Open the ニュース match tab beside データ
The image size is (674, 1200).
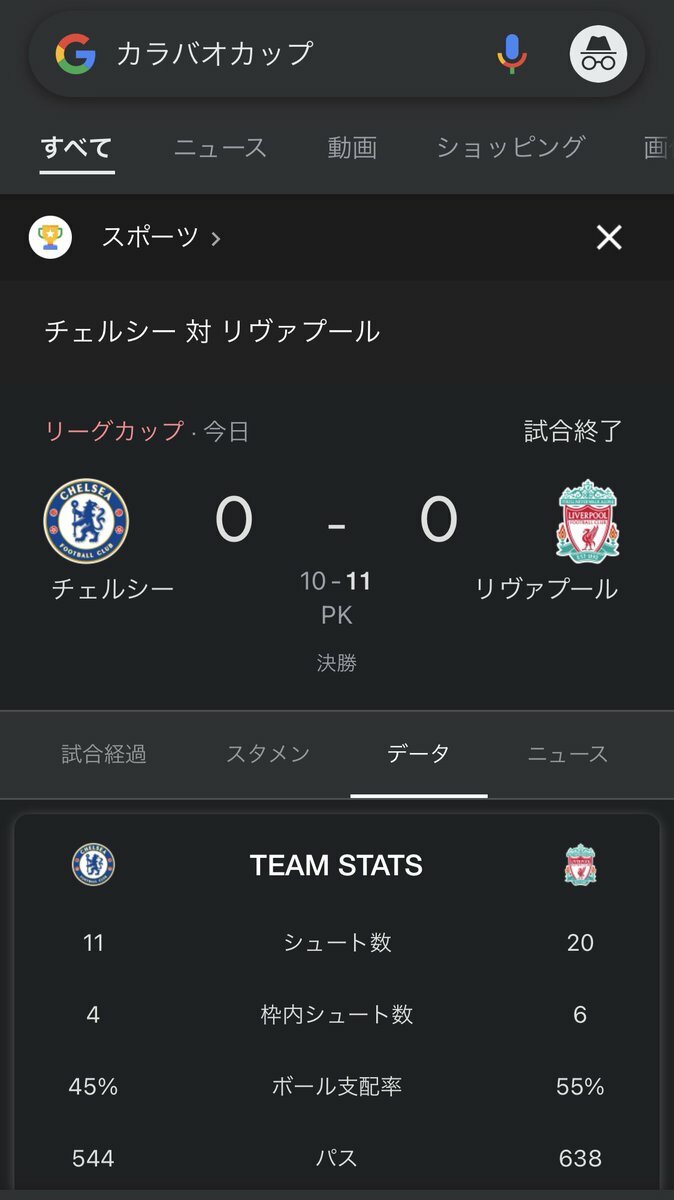pyautogui.click(x=568, y=754)
